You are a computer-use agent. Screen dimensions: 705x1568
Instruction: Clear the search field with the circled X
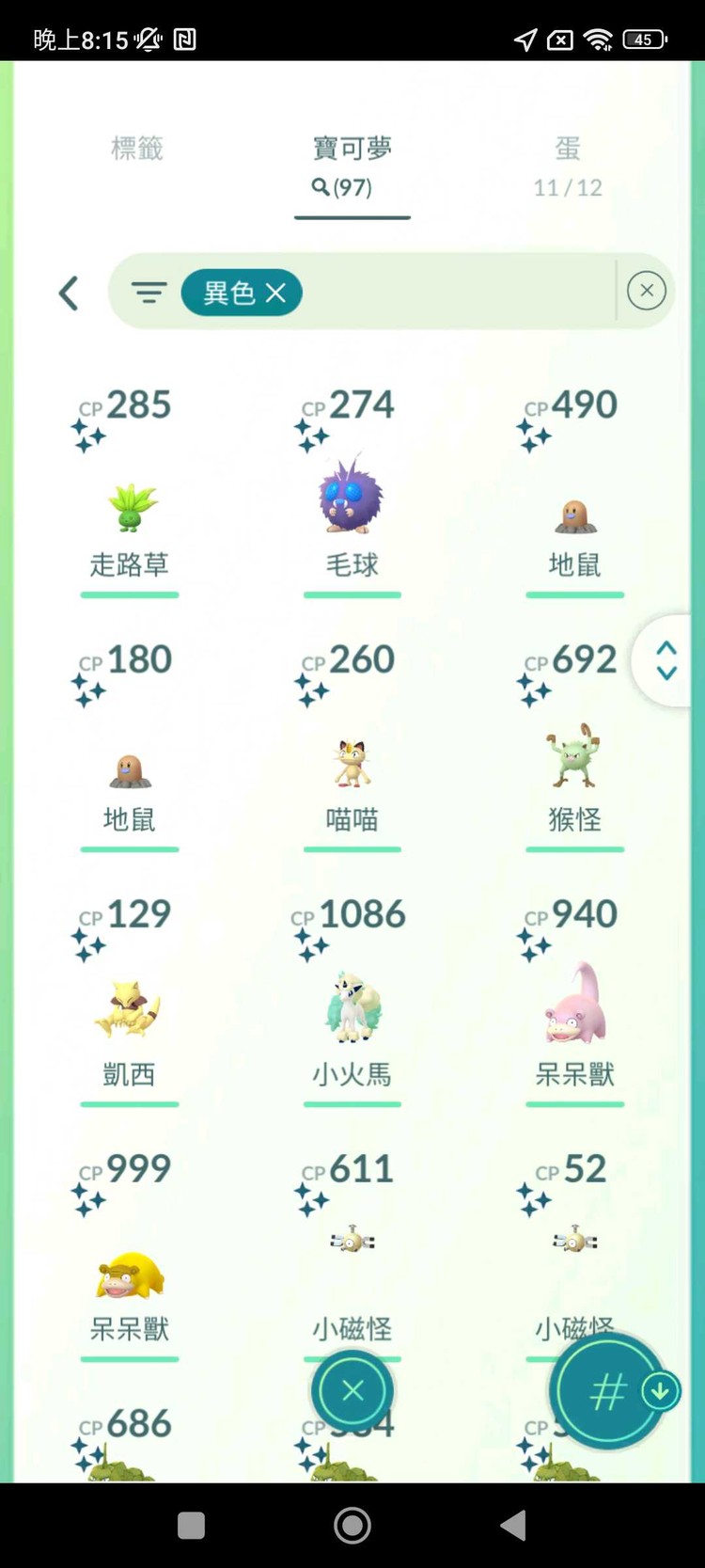pyautogui.click(x=646, y=290)
